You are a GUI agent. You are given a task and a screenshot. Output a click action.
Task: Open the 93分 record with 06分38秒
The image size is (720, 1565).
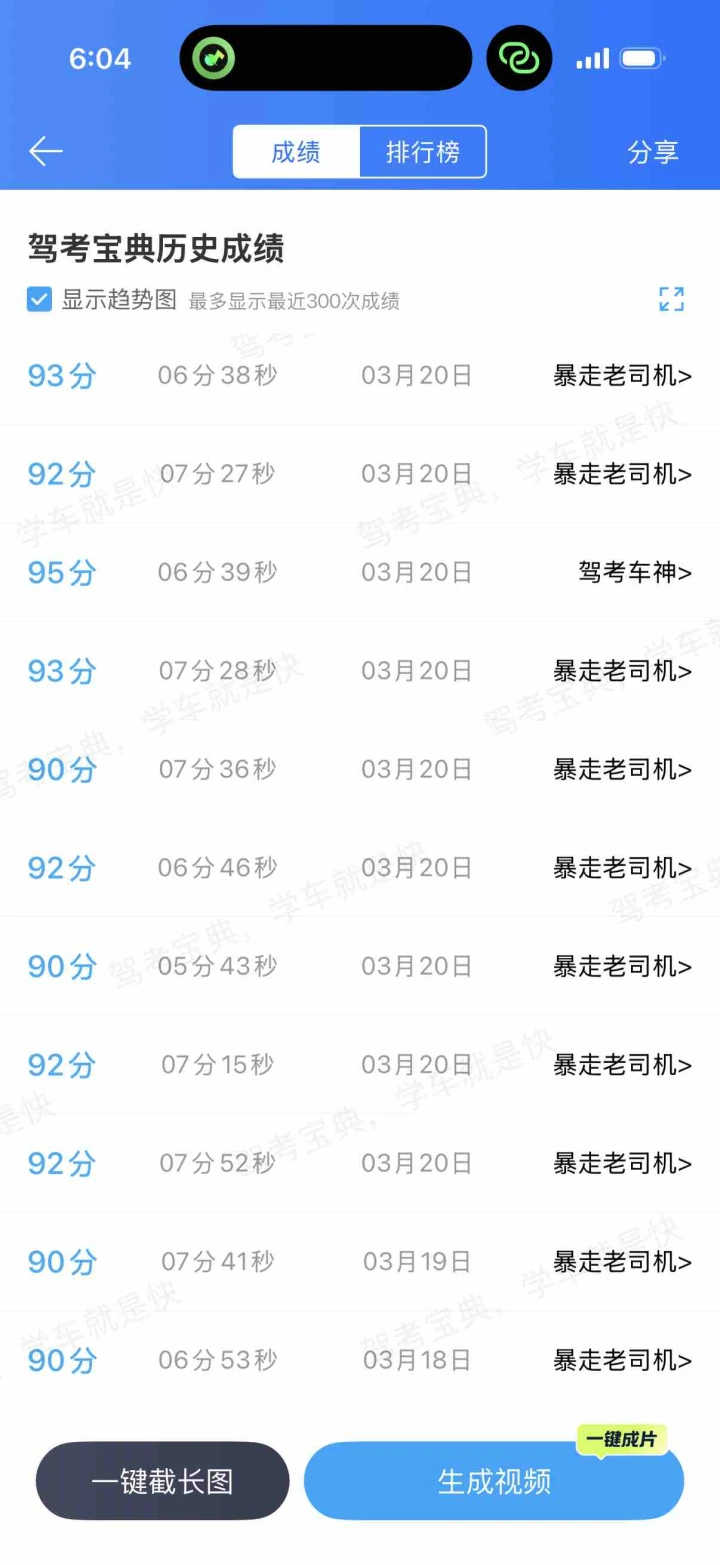[x=622, y=376]
